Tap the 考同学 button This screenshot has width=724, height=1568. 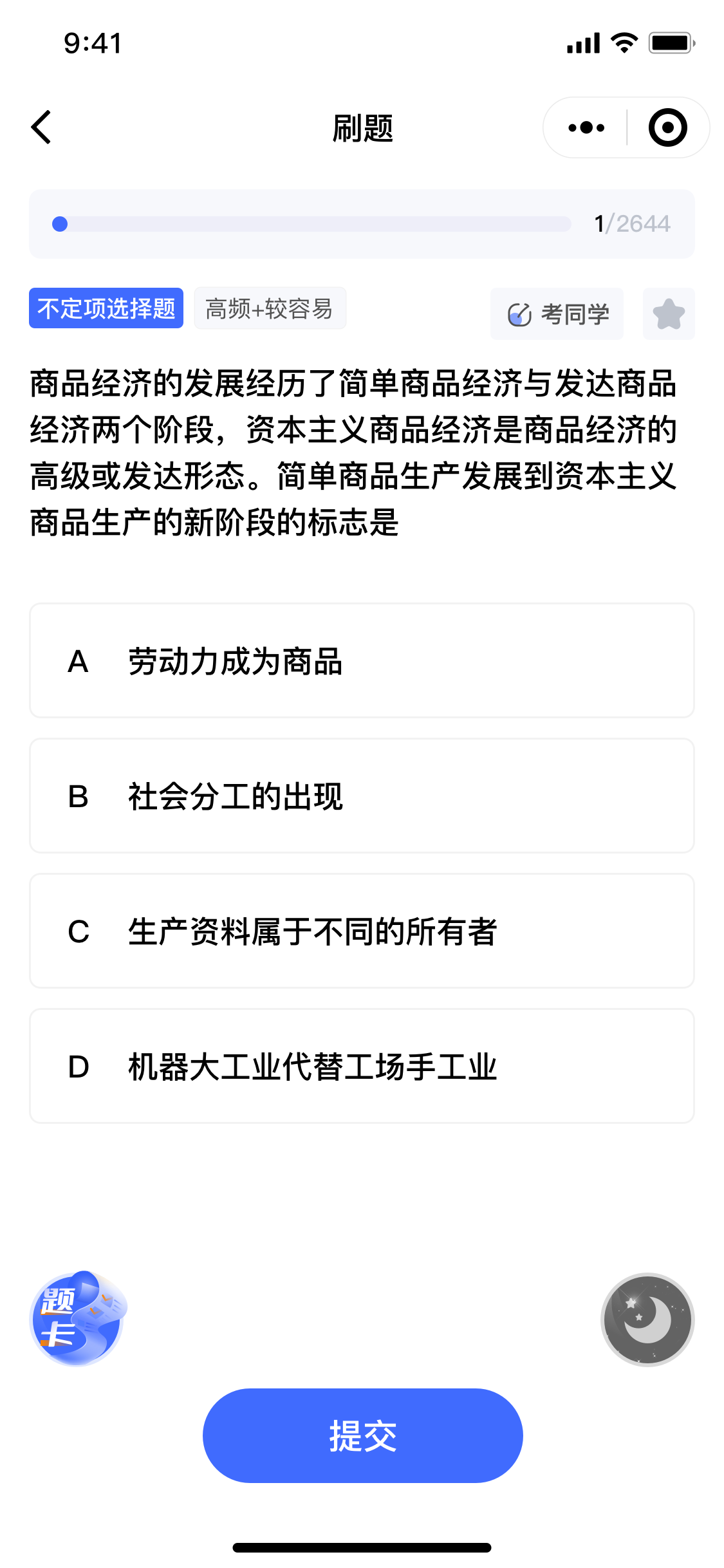pyautogui.click(x=557, y=314)
